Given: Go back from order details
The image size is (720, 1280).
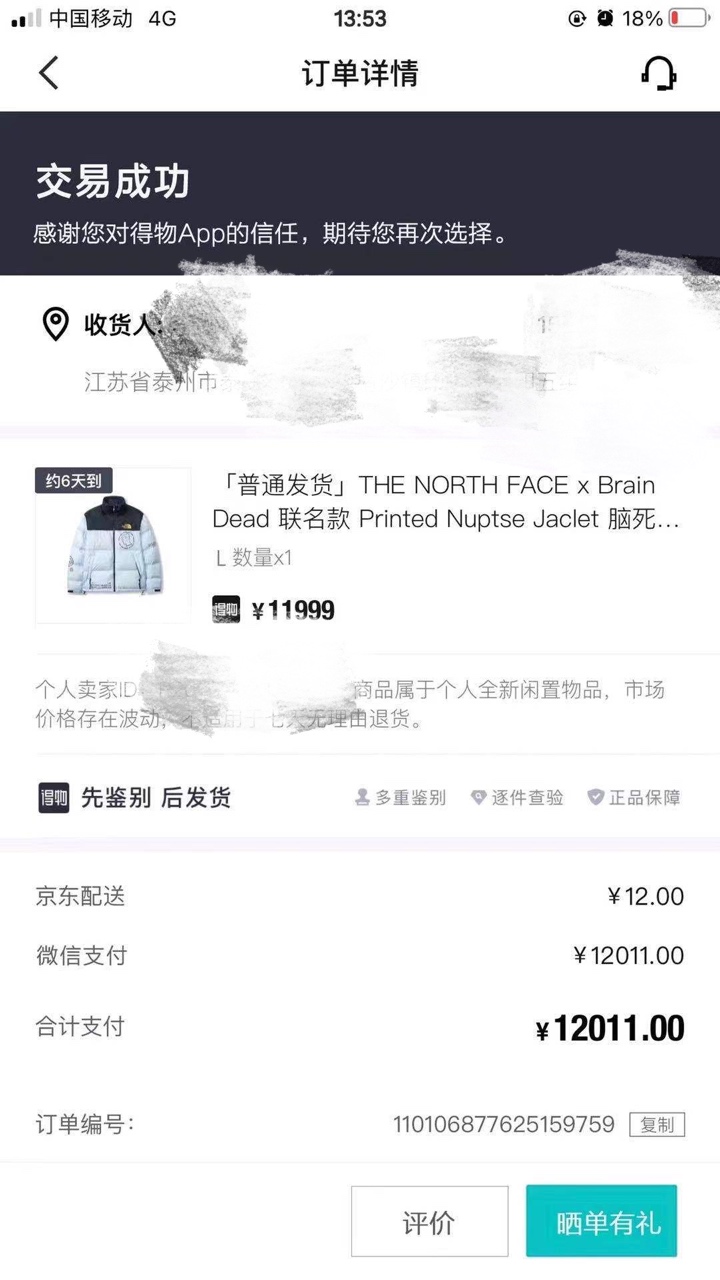Looking at the screenshot, I should 48,73.
